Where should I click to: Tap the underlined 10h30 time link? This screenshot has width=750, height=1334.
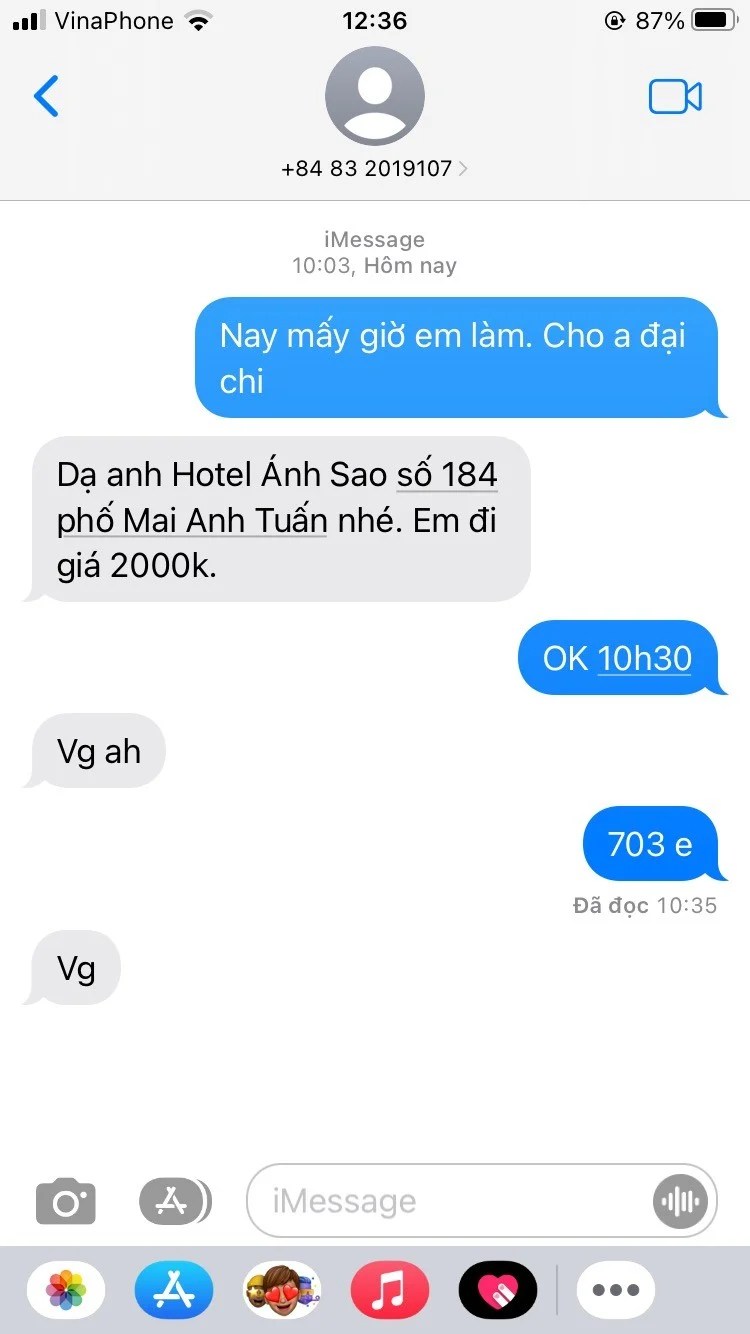point(644,658)
